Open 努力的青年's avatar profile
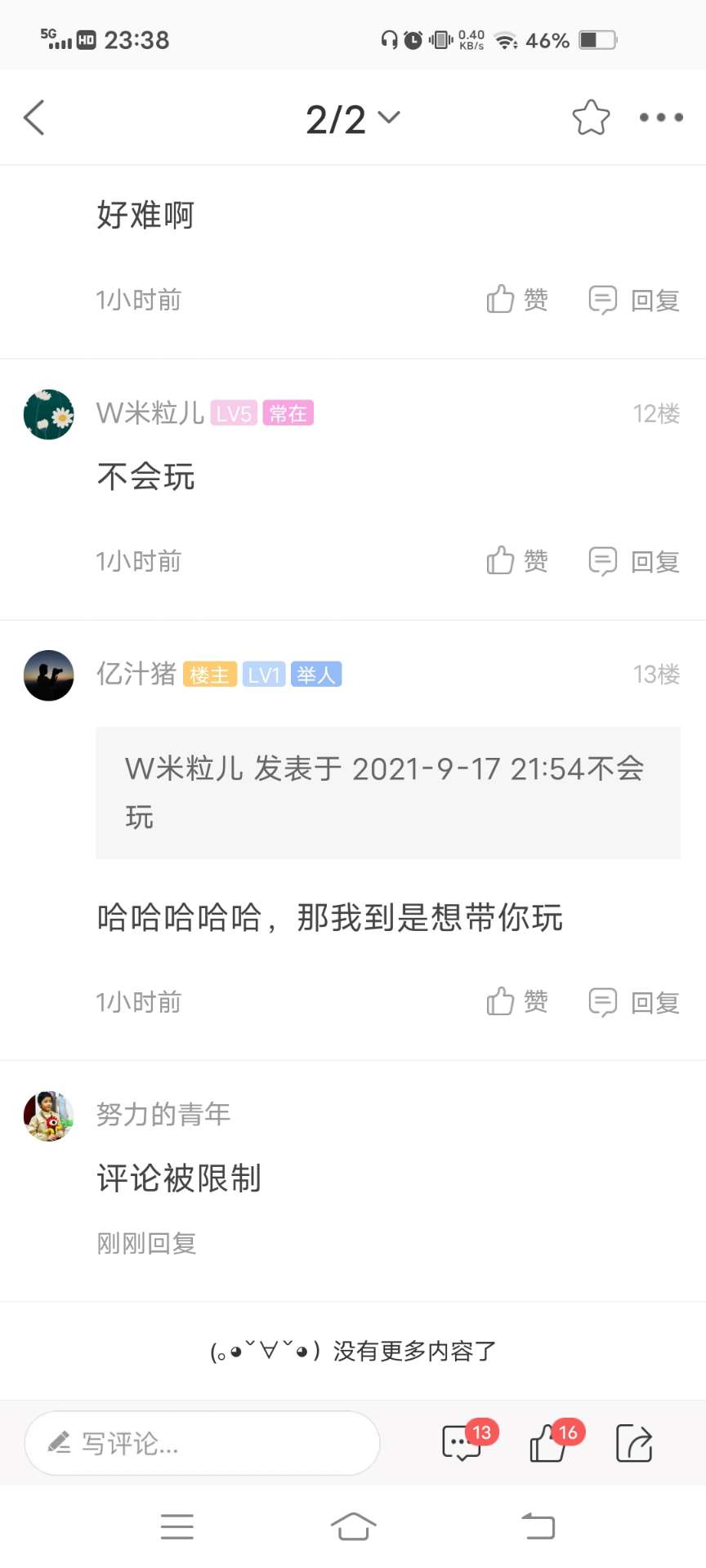Viewport: 706px width, 1568px height. pos(49,1116)
